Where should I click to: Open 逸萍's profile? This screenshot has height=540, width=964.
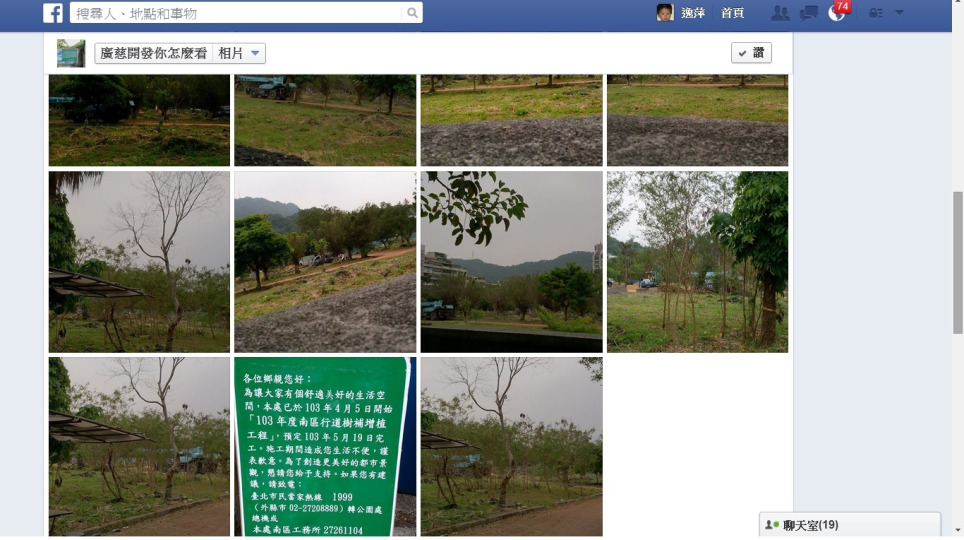pyautogui.click(x=682, y=13)
